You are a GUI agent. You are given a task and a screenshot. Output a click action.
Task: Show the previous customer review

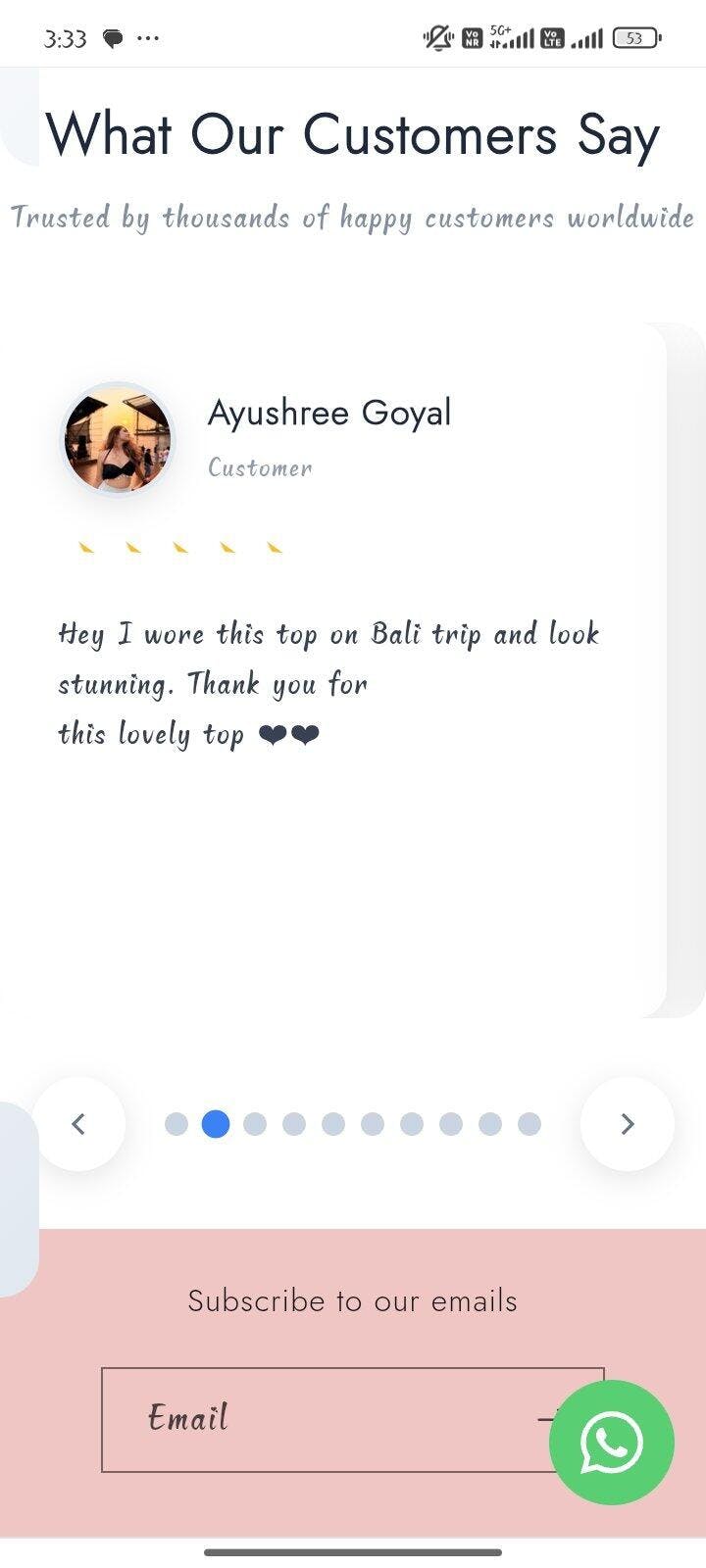coord(78,1124)
